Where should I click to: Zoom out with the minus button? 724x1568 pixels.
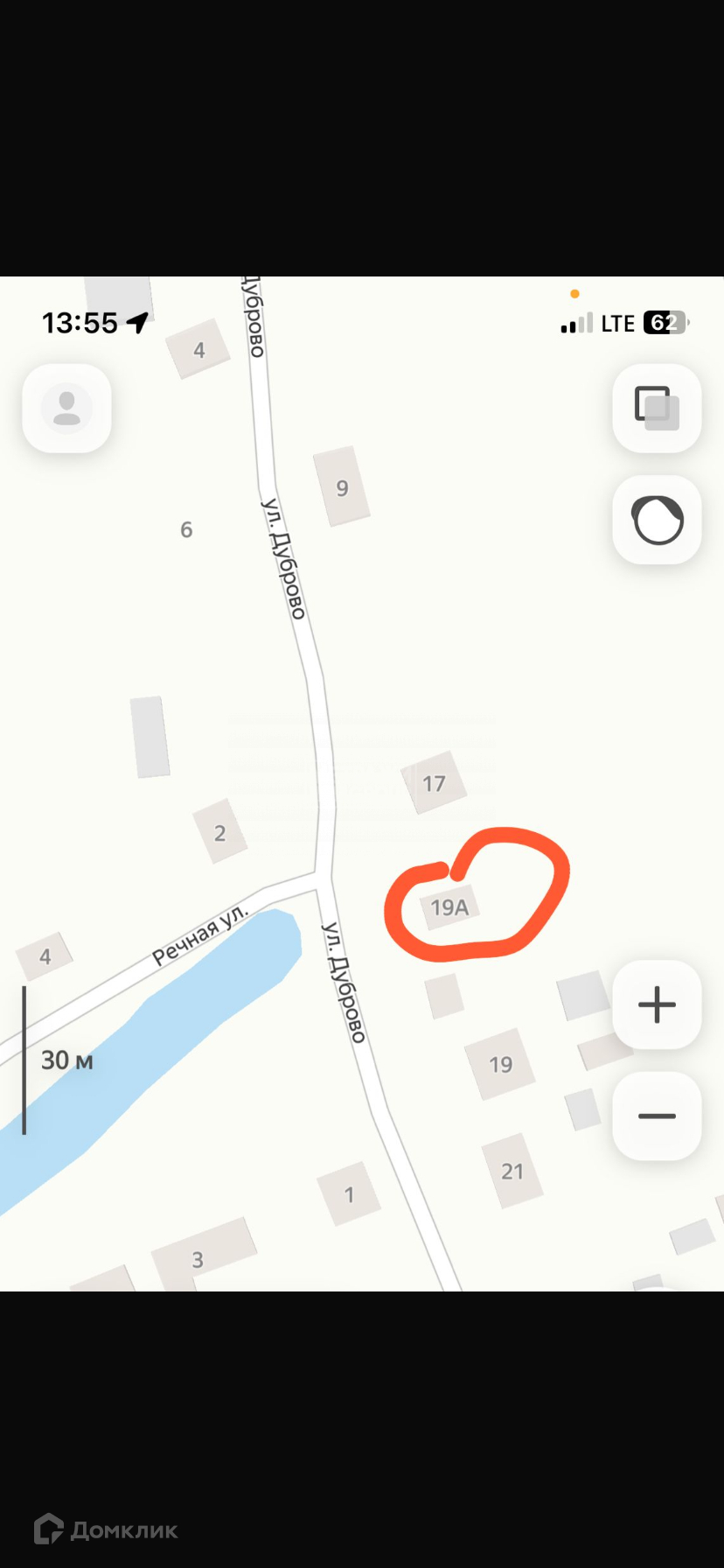point(657,1116)
